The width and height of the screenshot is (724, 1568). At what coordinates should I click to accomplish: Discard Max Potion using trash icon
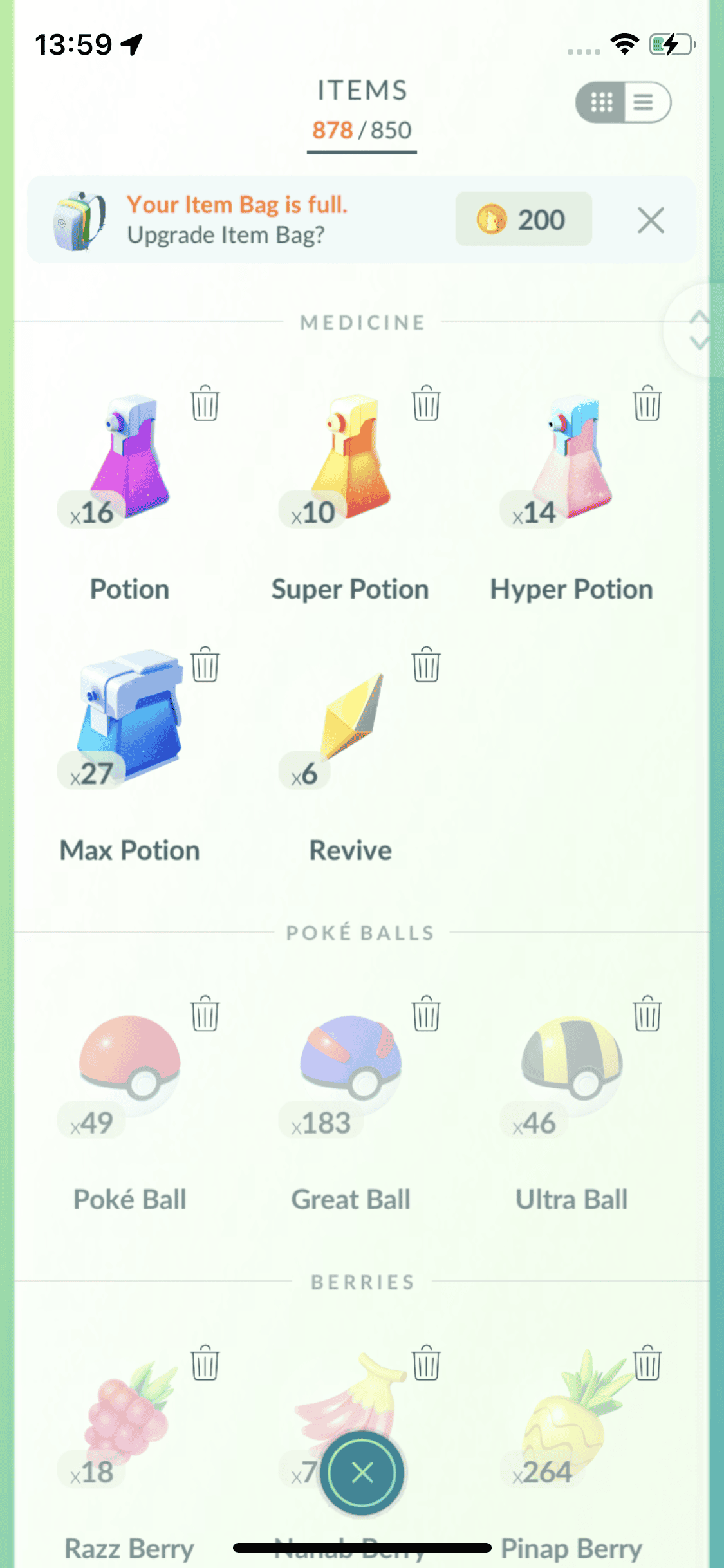pos(205,664)
